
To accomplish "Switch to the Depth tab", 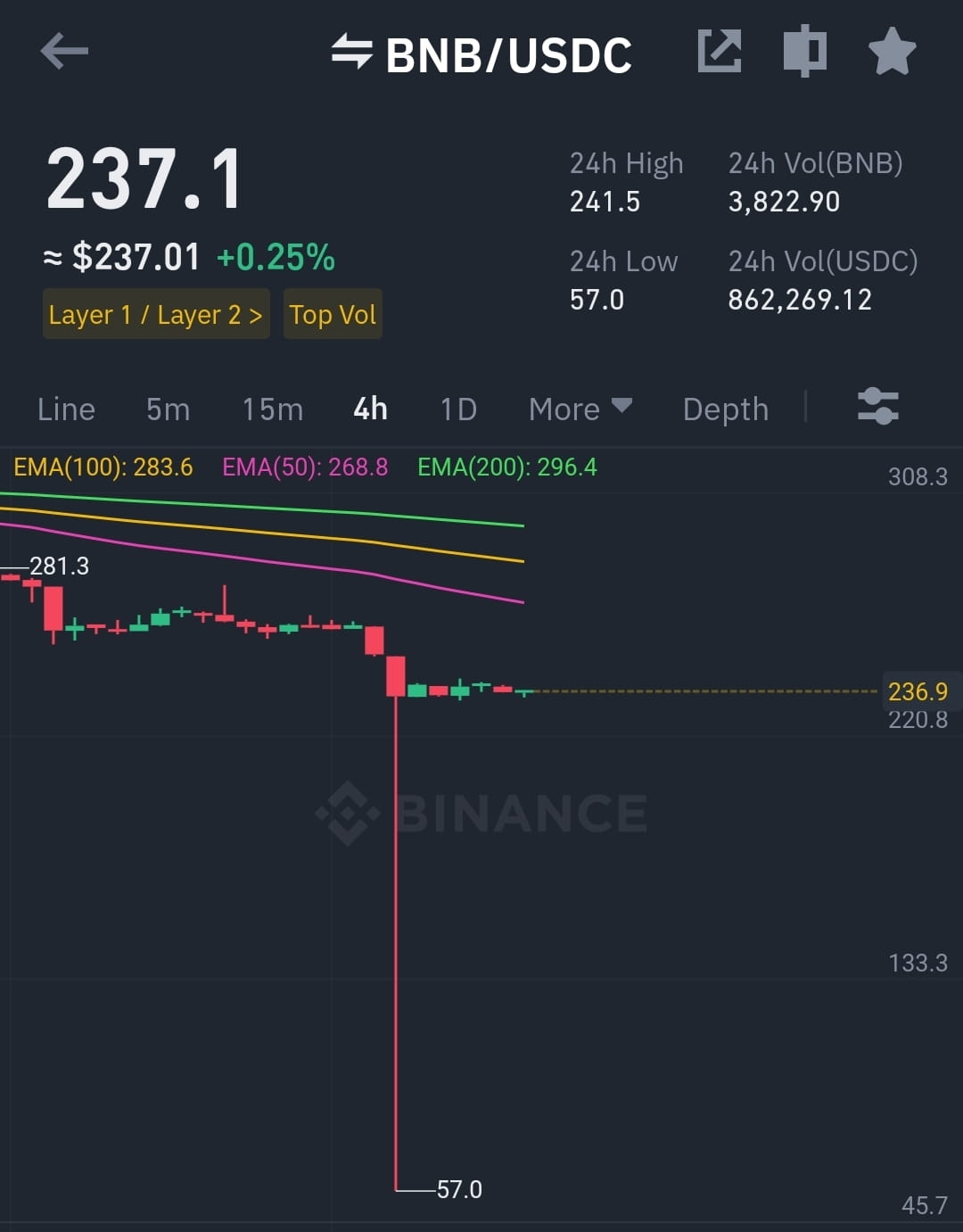I will [725, 409].
